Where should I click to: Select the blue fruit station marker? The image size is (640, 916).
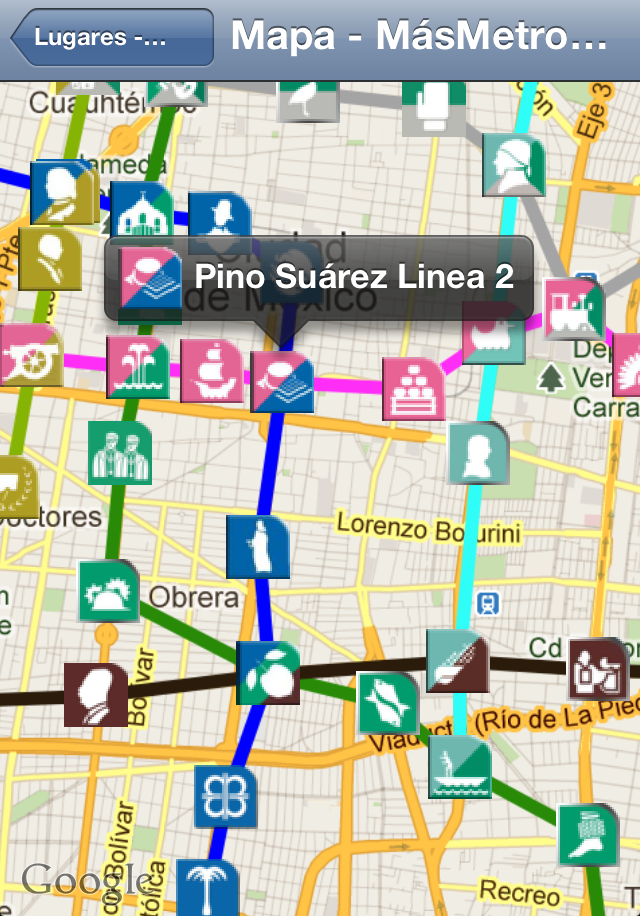coord(268,673)
